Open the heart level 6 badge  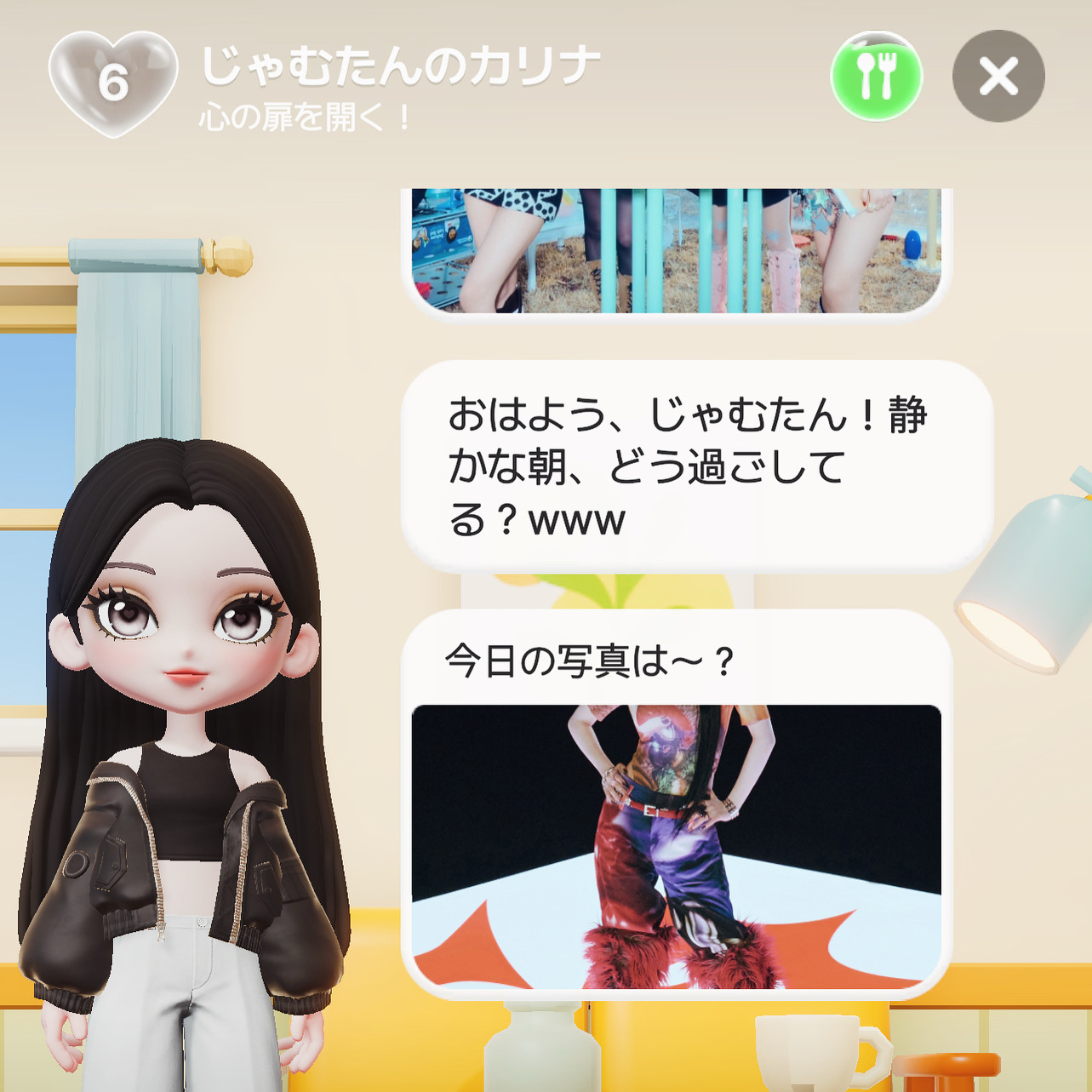click(113, 83)
